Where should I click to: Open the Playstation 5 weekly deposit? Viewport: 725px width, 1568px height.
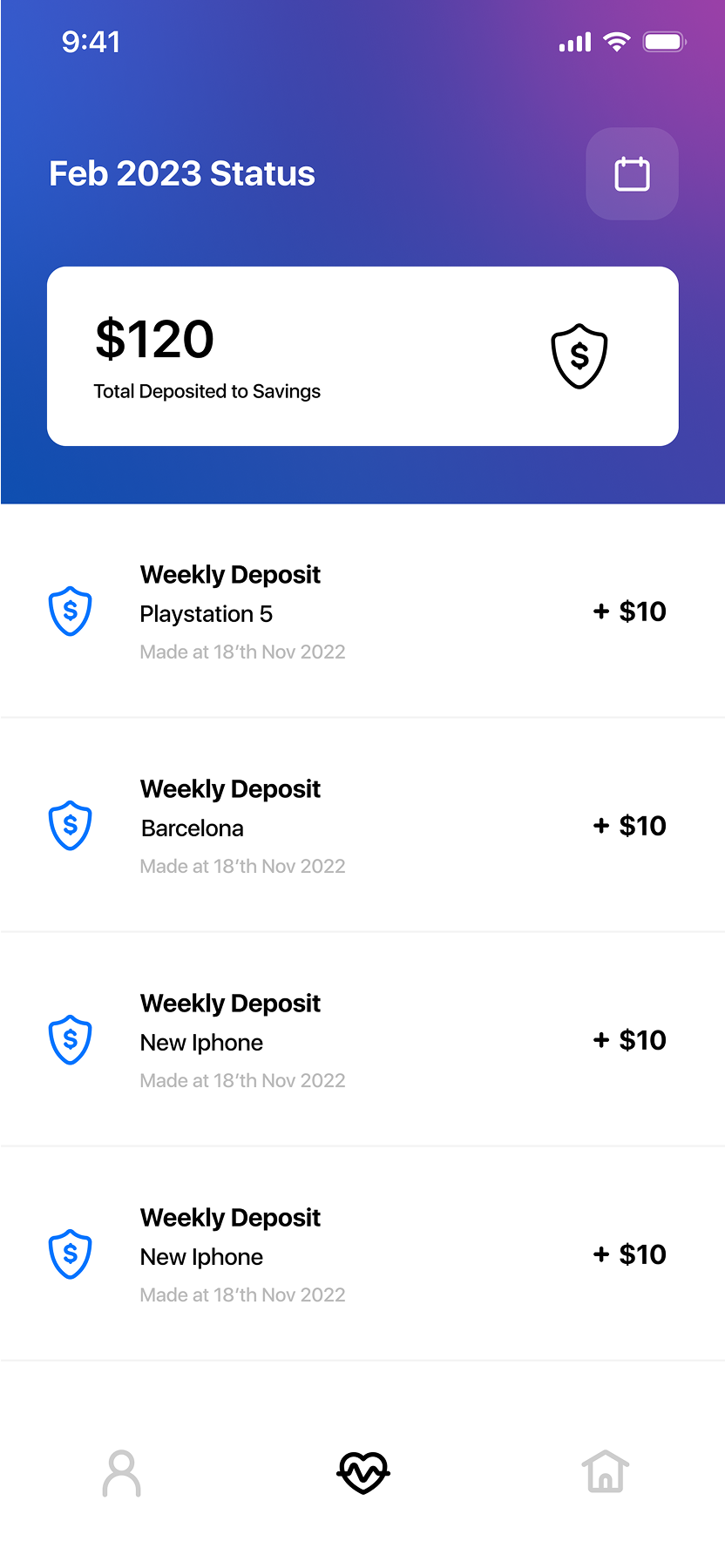click(362, 612)
